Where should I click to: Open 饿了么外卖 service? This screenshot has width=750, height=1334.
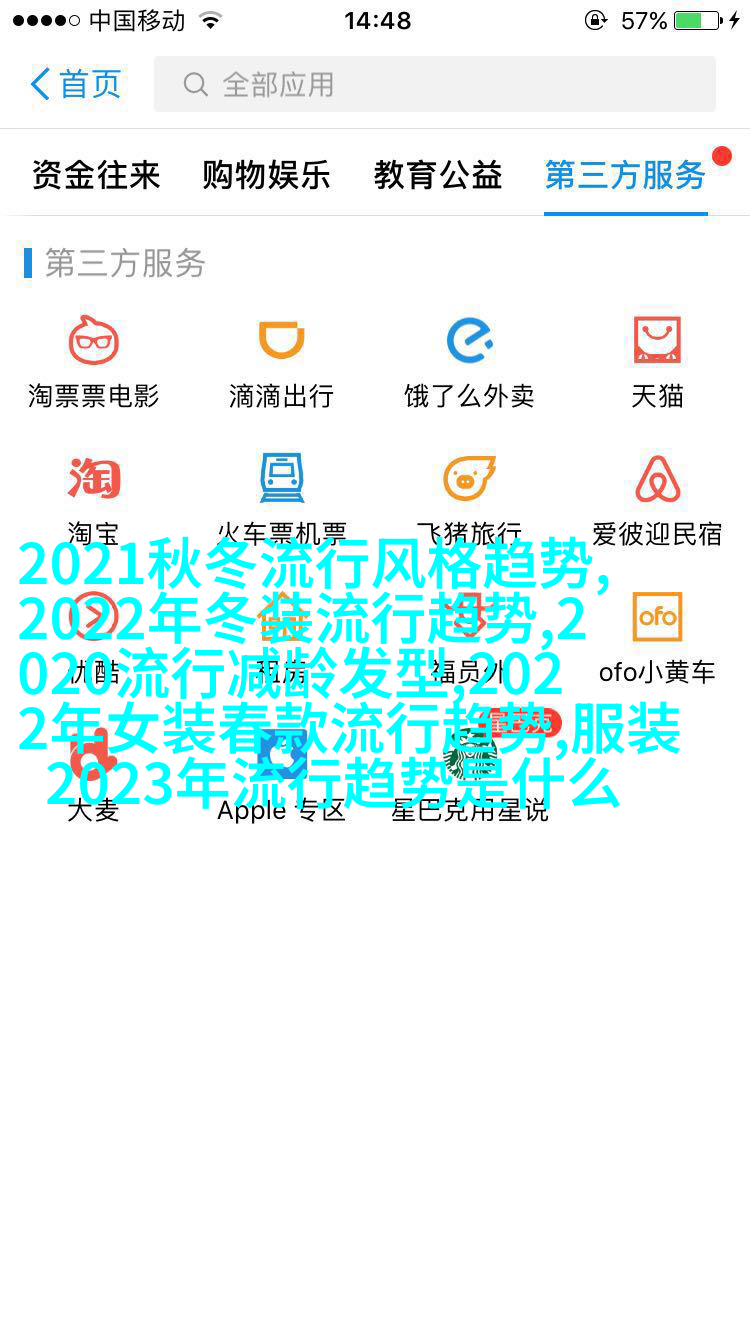point(469,360)
